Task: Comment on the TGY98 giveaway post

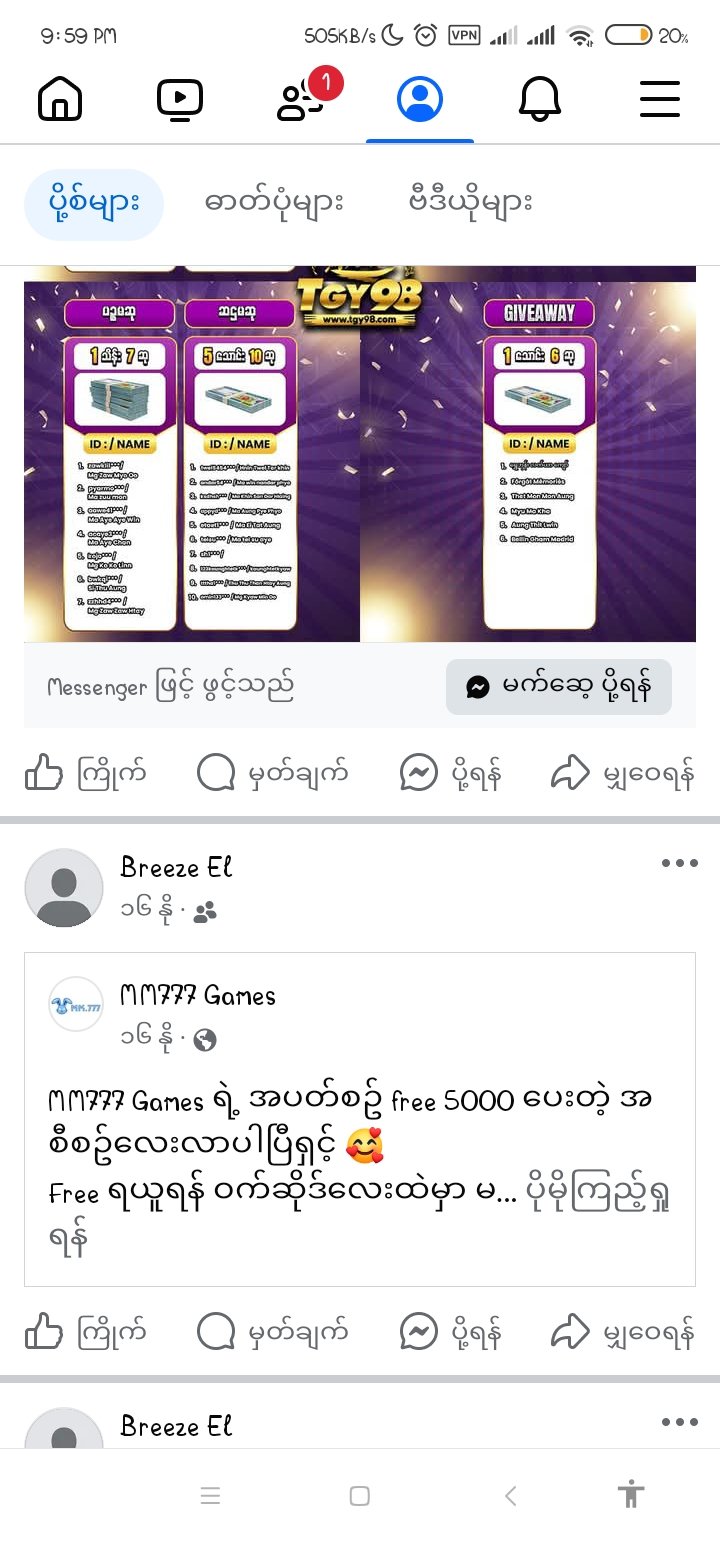Action: click(x=273, y=773)
